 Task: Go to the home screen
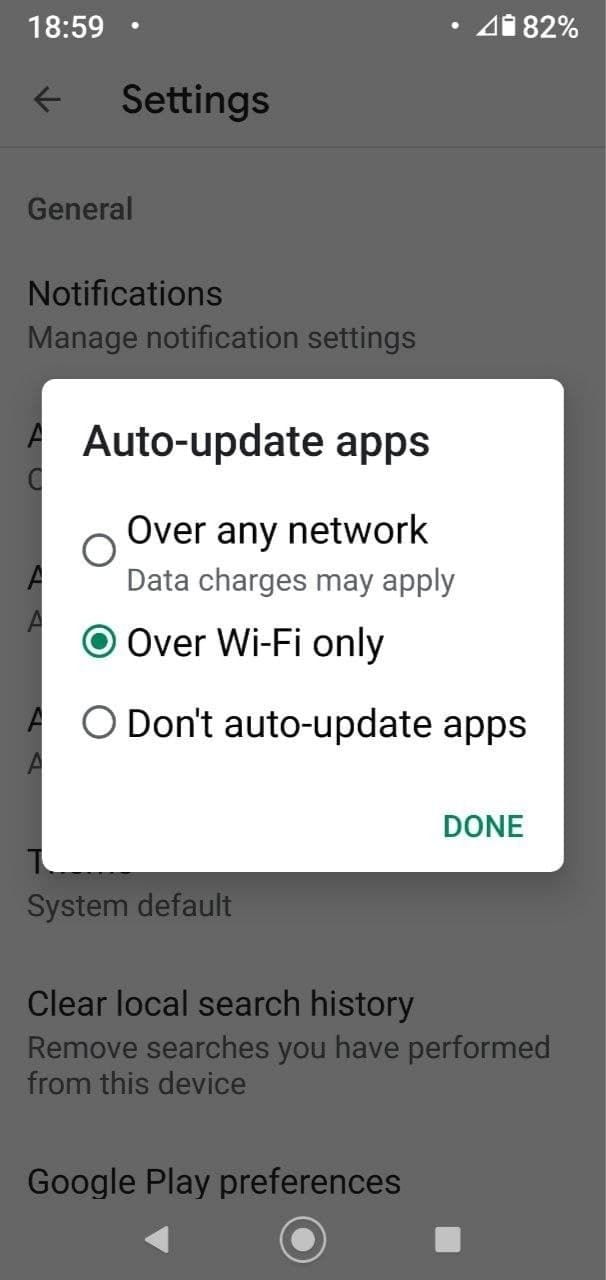pos(303,1240)
